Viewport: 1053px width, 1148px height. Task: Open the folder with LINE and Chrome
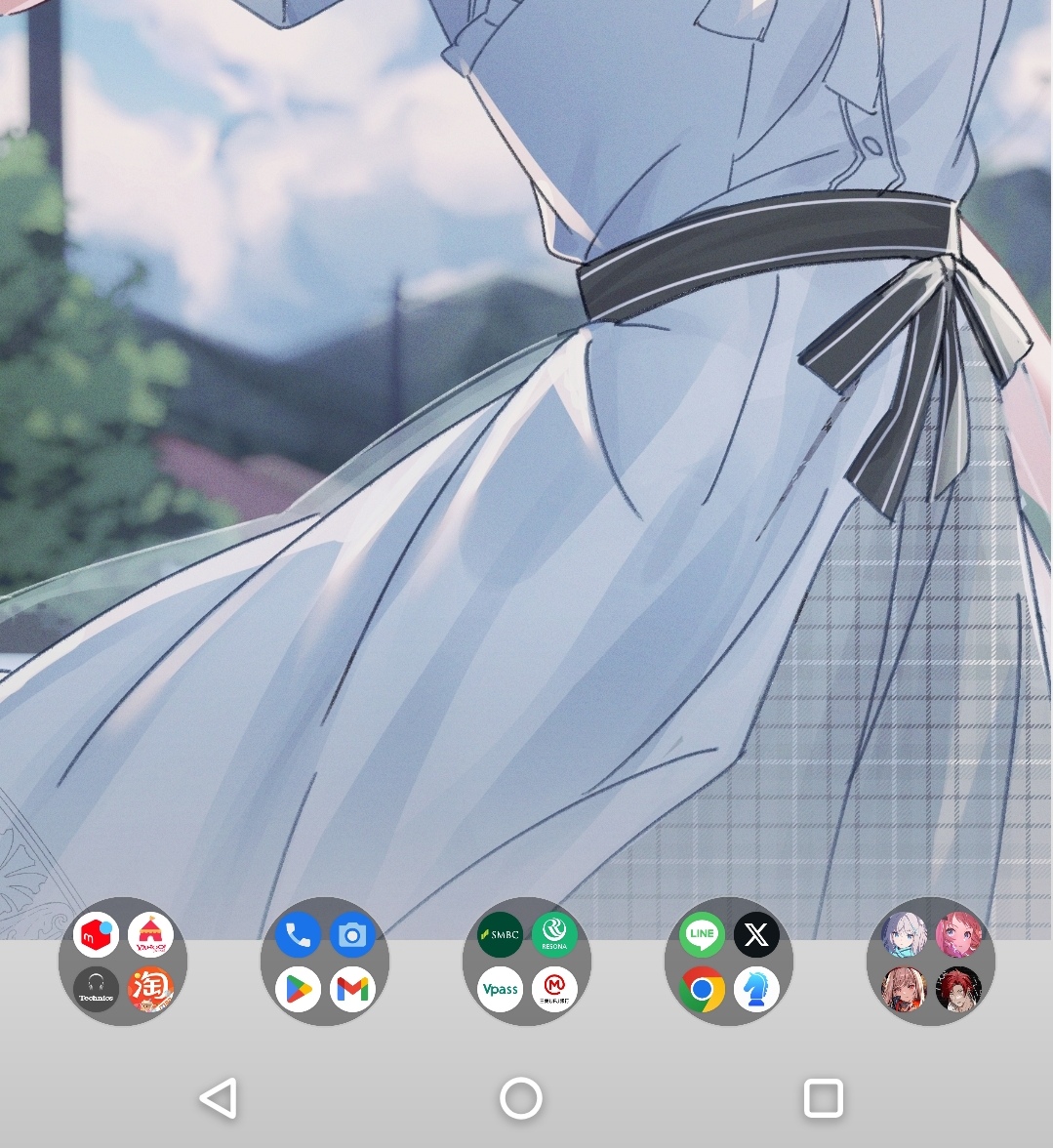(729, 962)
